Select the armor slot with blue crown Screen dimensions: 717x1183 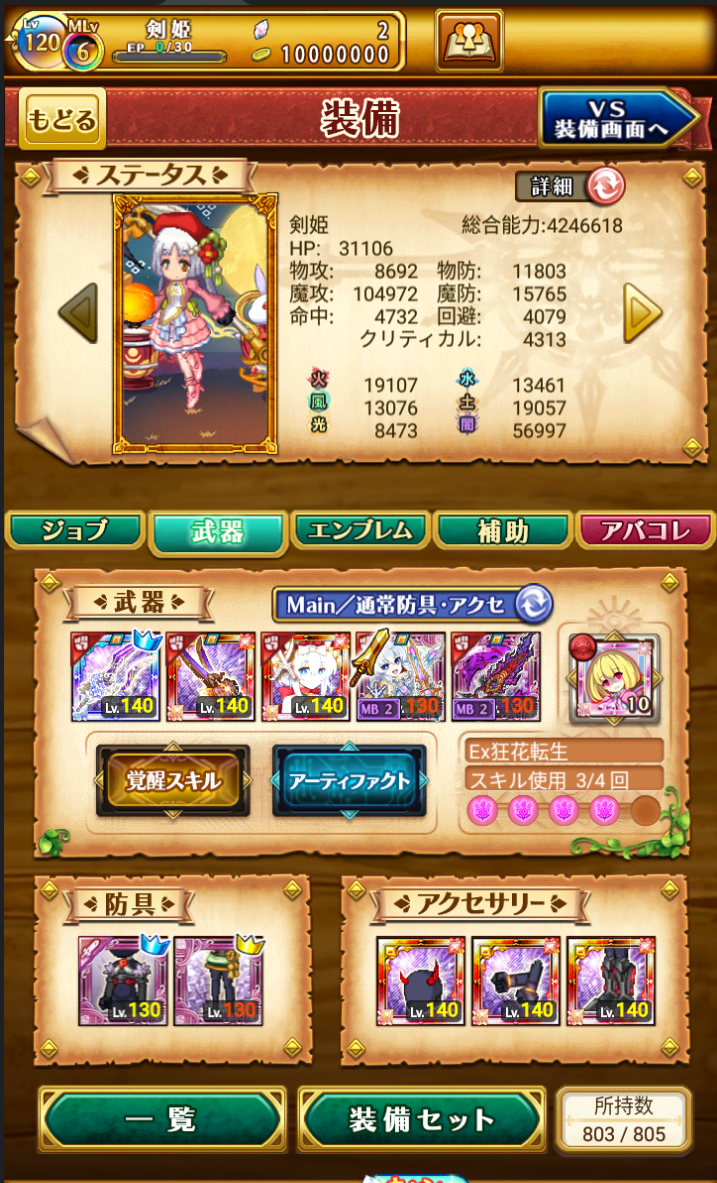point(124,981)
